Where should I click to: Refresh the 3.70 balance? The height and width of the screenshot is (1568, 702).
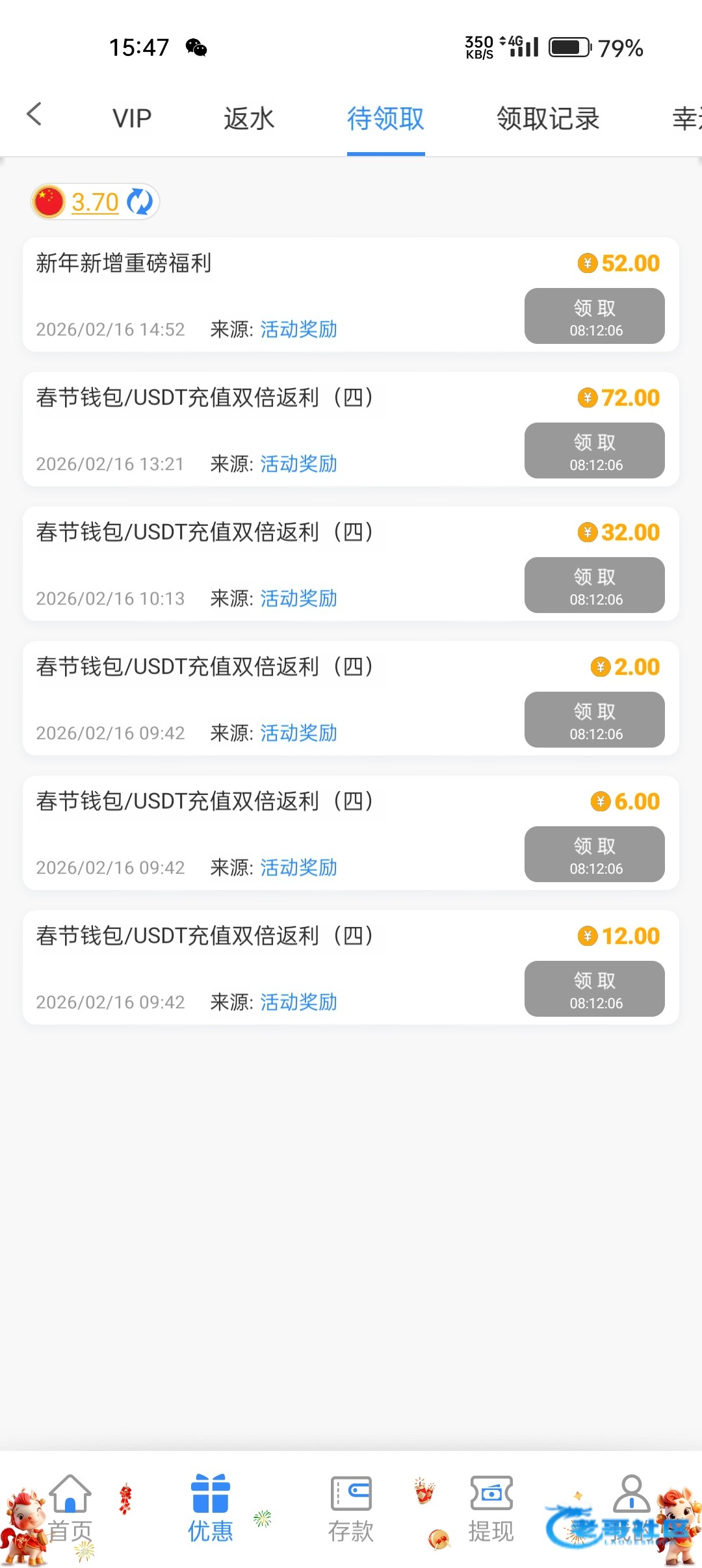(140, 202)
